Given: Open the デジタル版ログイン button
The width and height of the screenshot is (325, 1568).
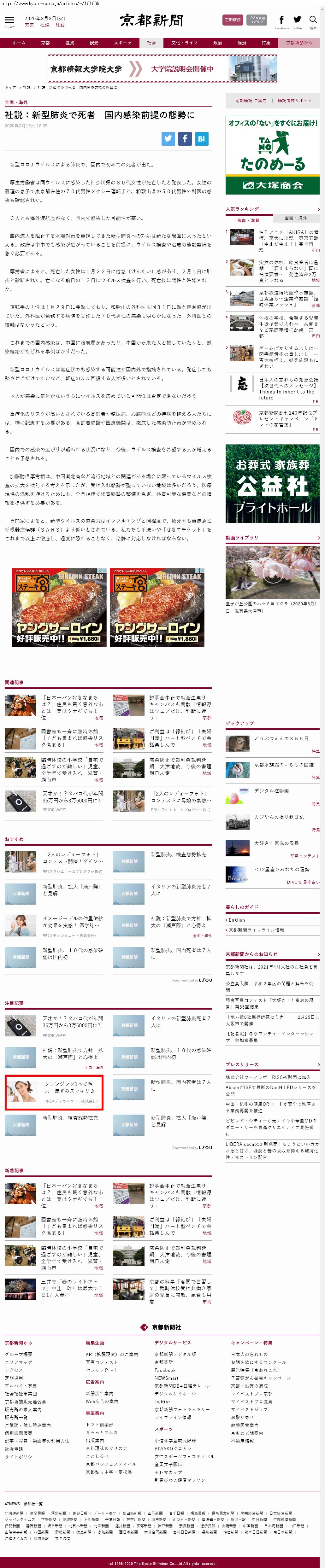Looking at the screenshot, I should click(x=256, y=20).
